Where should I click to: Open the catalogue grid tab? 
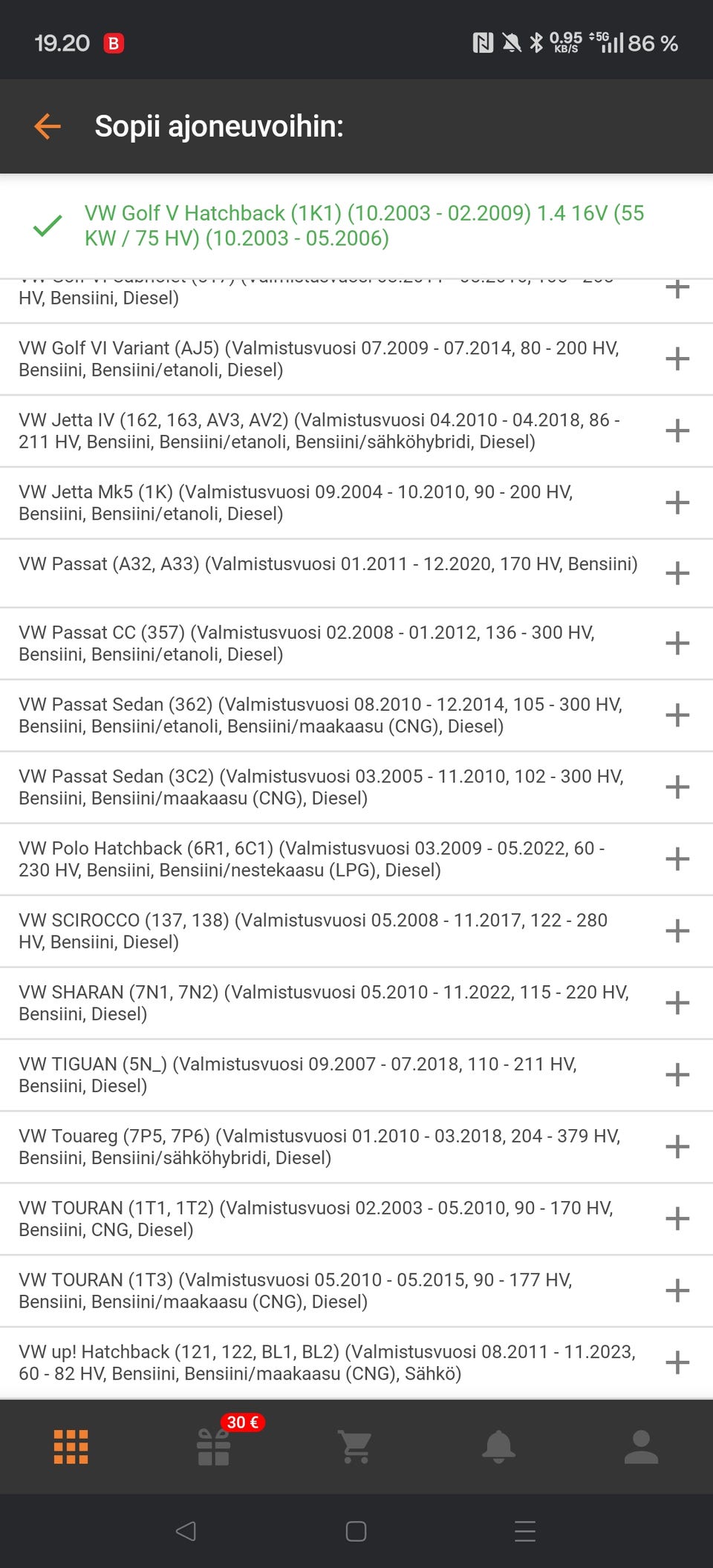71,1447
